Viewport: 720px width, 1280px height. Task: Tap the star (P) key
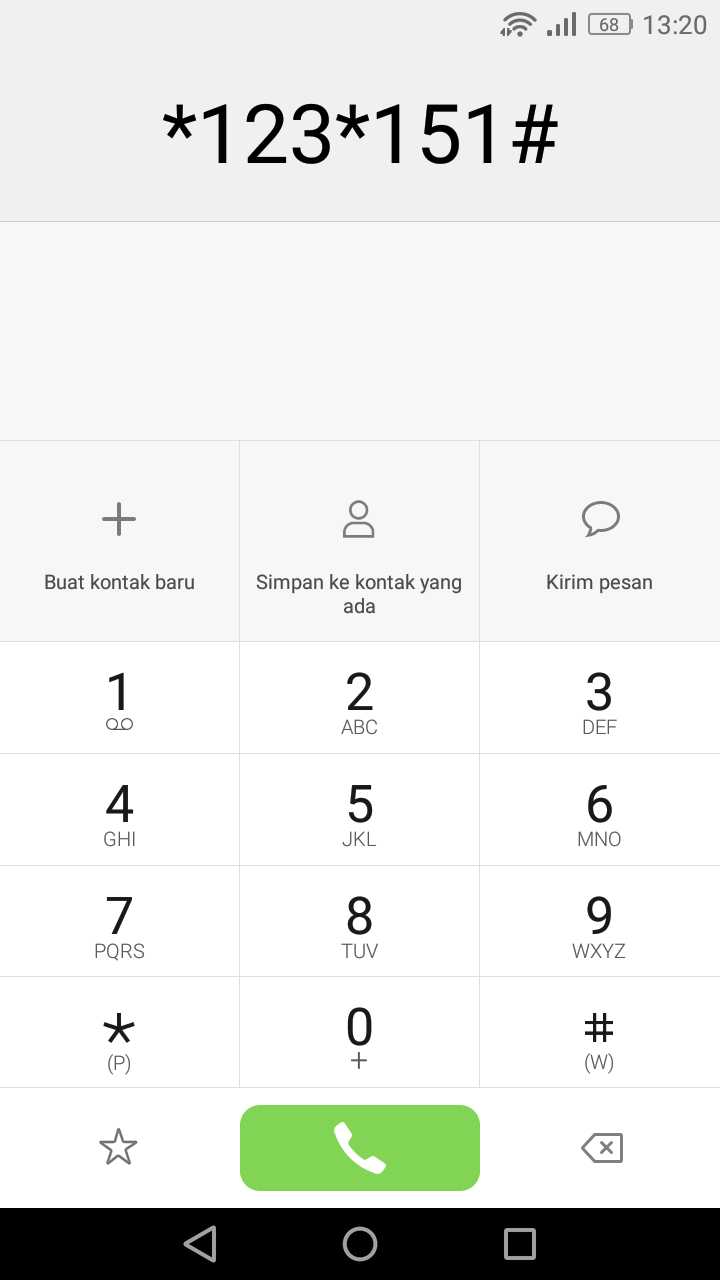(119, 1033)
